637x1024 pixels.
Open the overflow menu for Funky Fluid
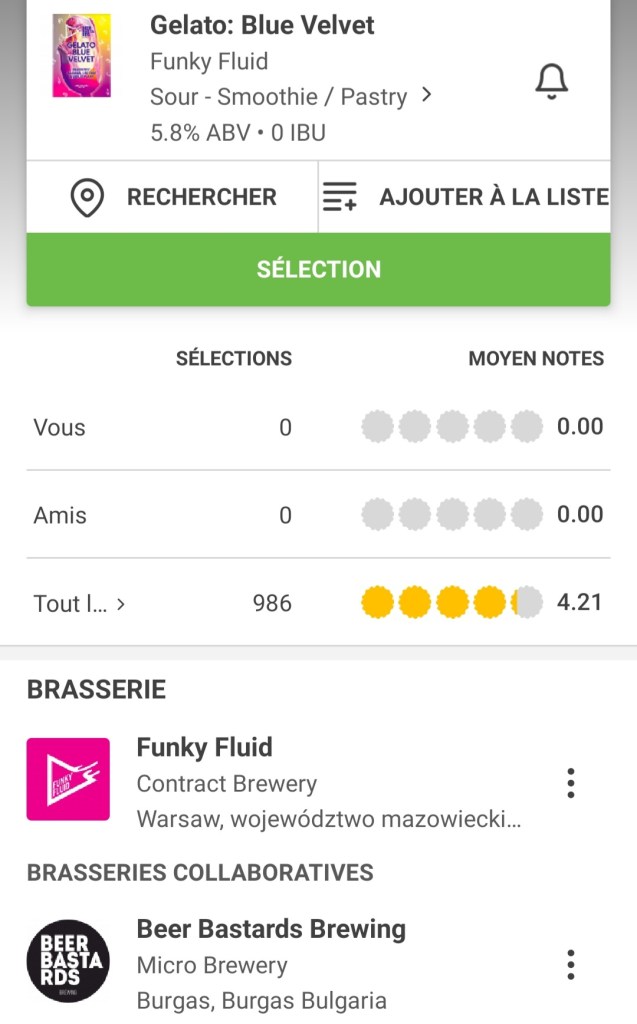point(570,782)
